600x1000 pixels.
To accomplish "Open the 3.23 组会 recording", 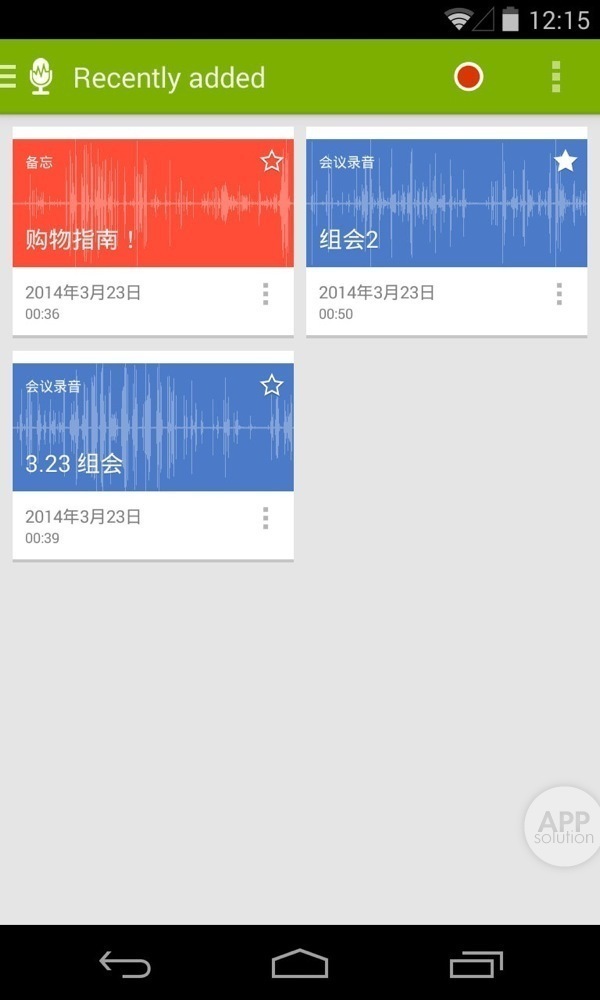I will [x=140, y=436].
